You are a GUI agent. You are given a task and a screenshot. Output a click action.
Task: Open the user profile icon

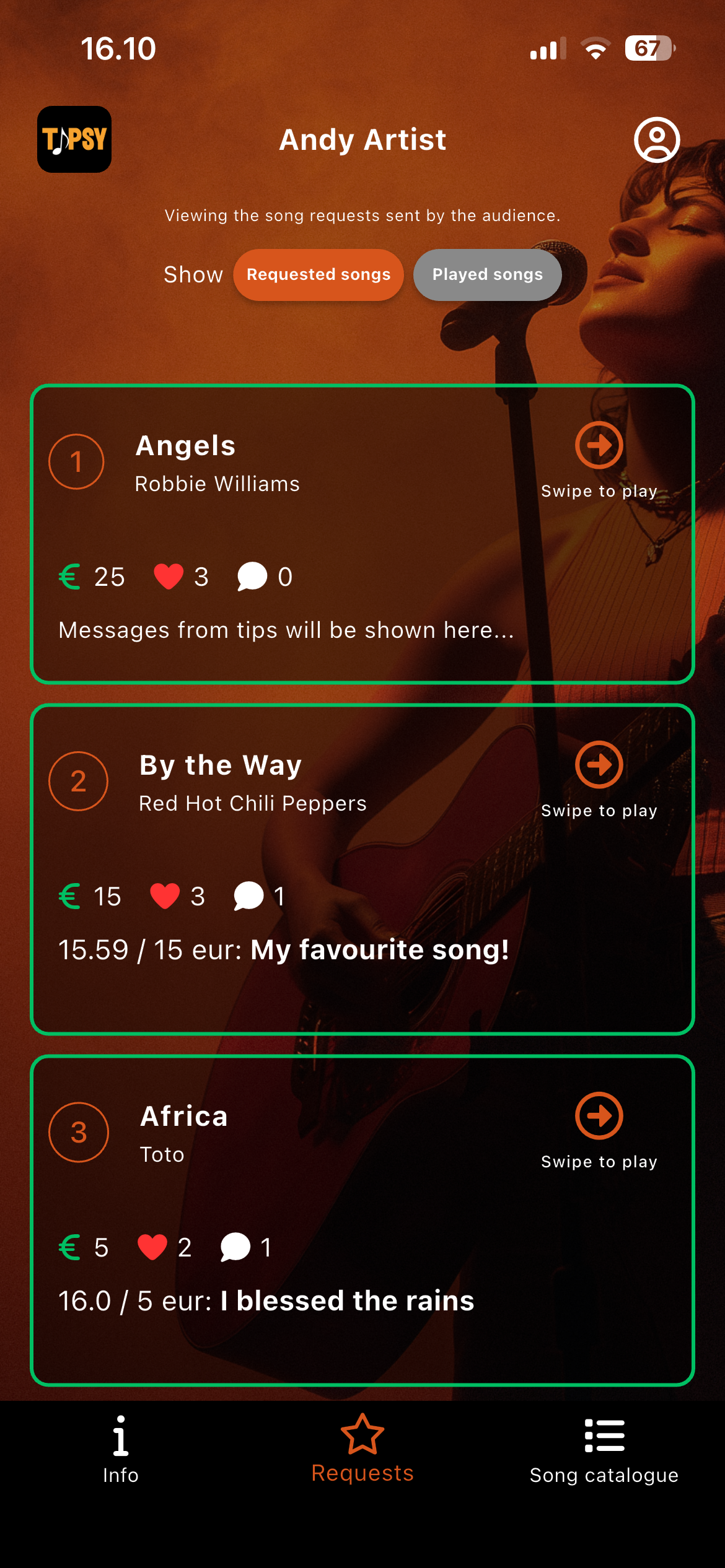pyautogui.click(x=657, y=141)
